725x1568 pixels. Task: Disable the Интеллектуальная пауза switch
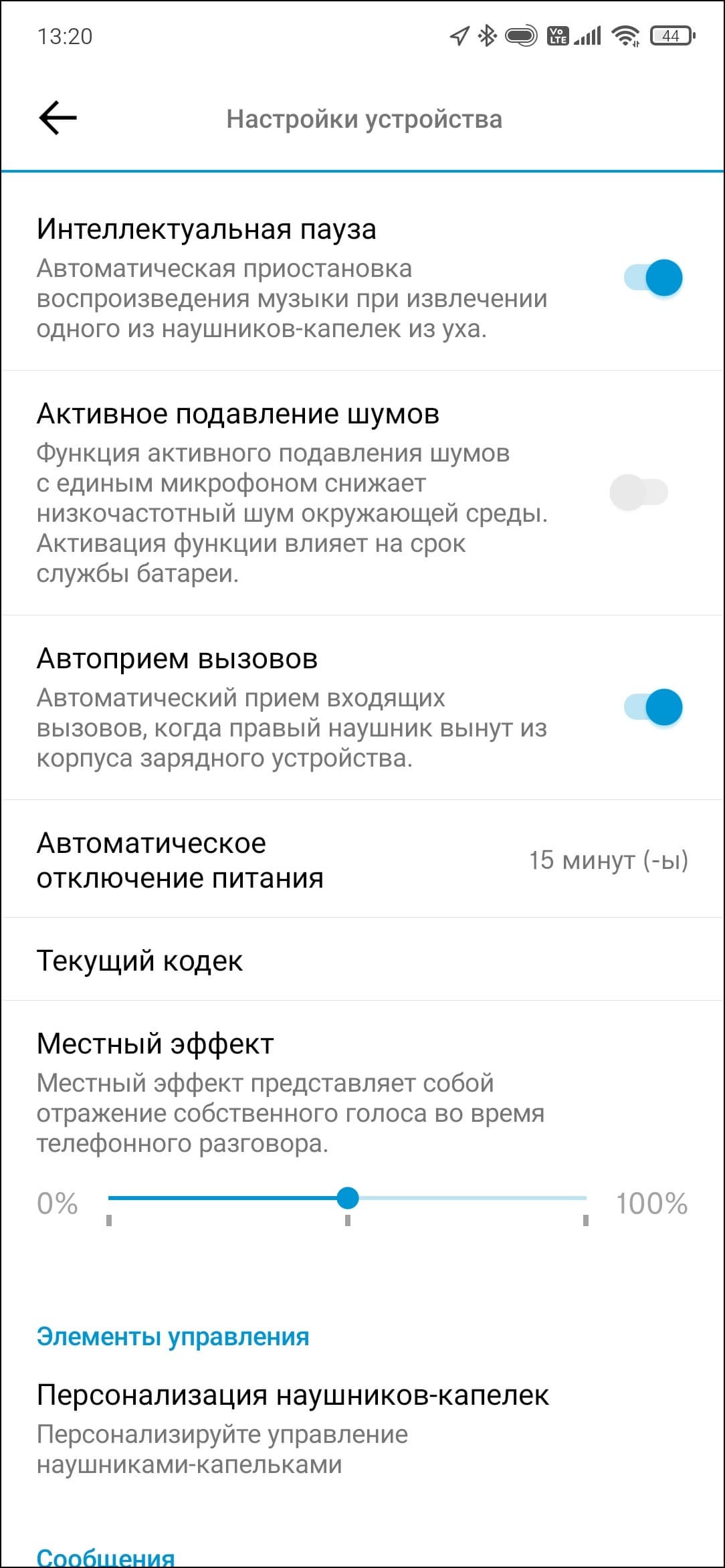(x=652, y=278)
